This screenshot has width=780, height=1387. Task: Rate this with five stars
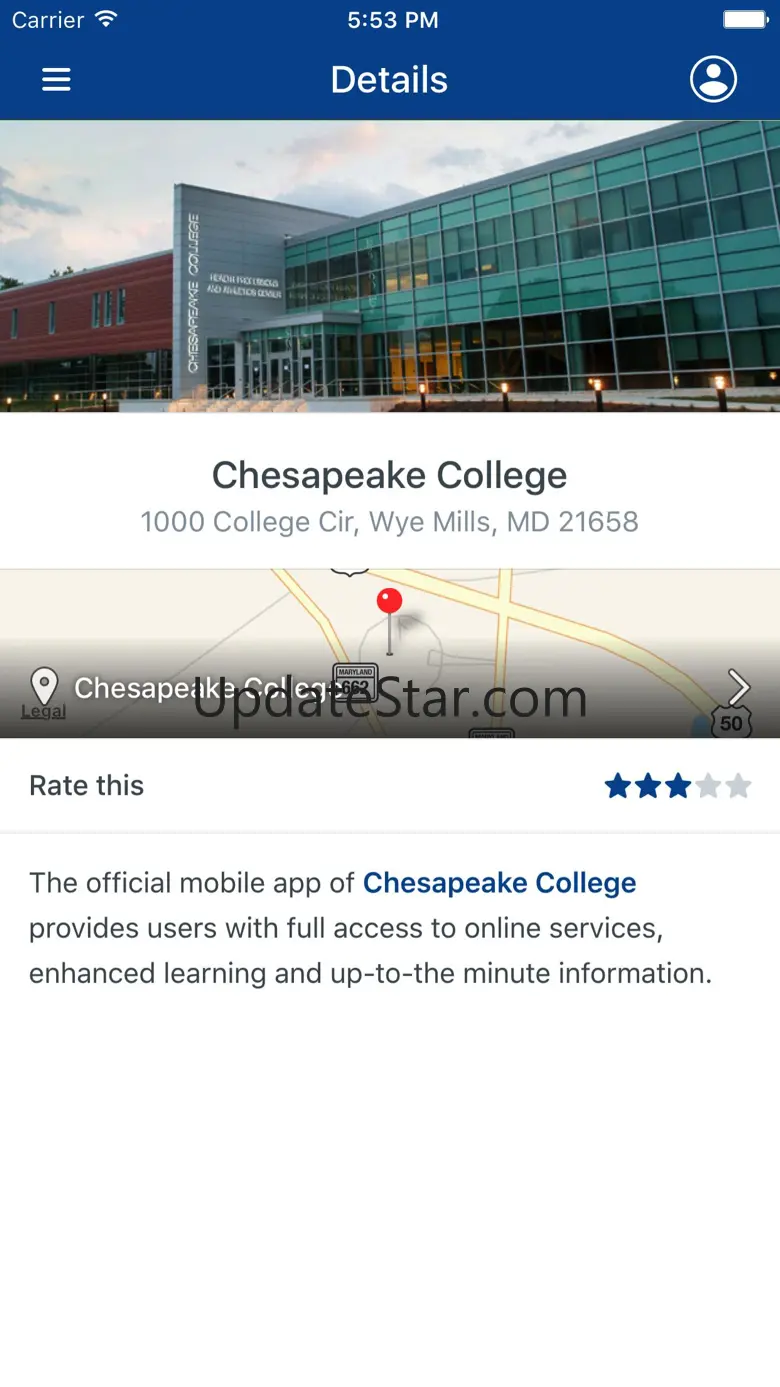tap(739, 786)
